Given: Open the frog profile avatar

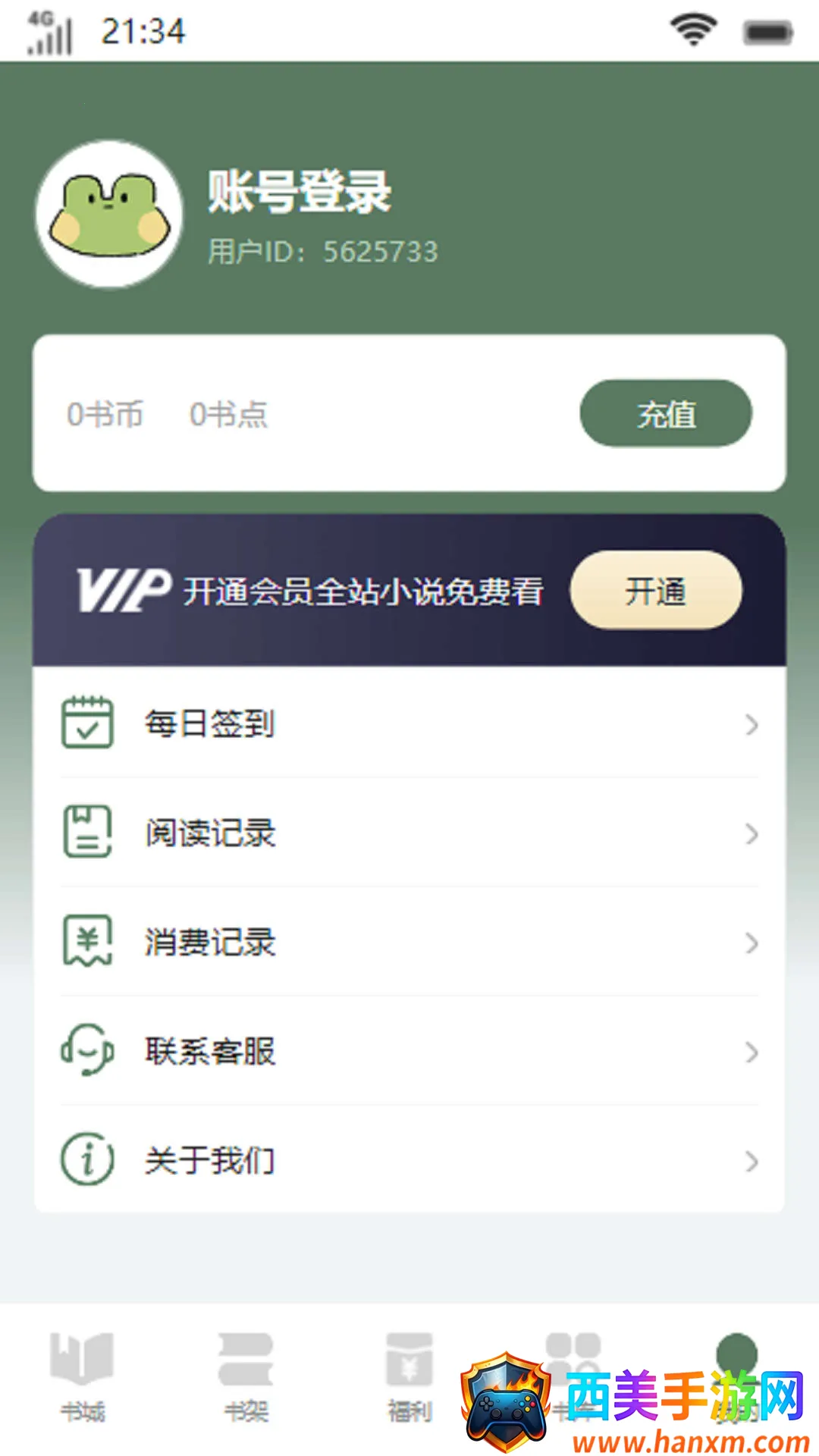Looking at the screenshot, I should 109,215.
